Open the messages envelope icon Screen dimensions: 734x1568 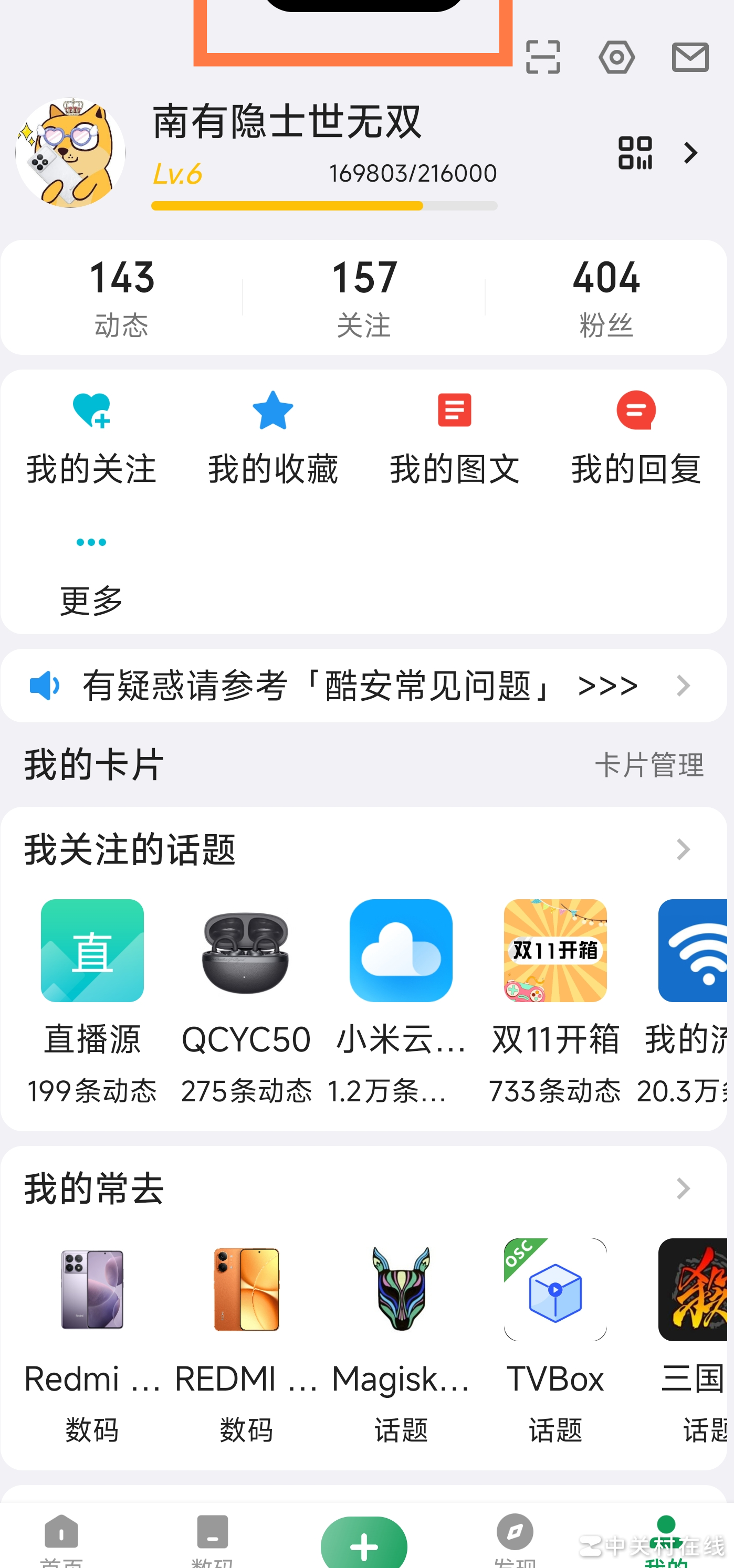(689, 57)
